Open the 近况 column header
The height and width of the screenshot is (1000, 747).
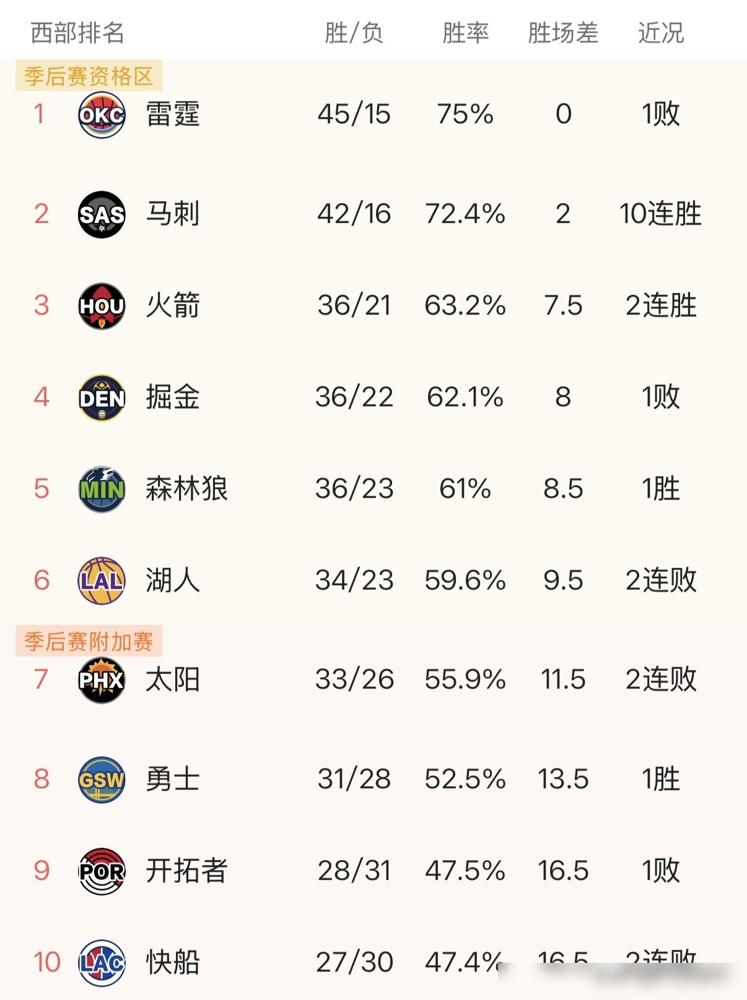click(660, 33)
